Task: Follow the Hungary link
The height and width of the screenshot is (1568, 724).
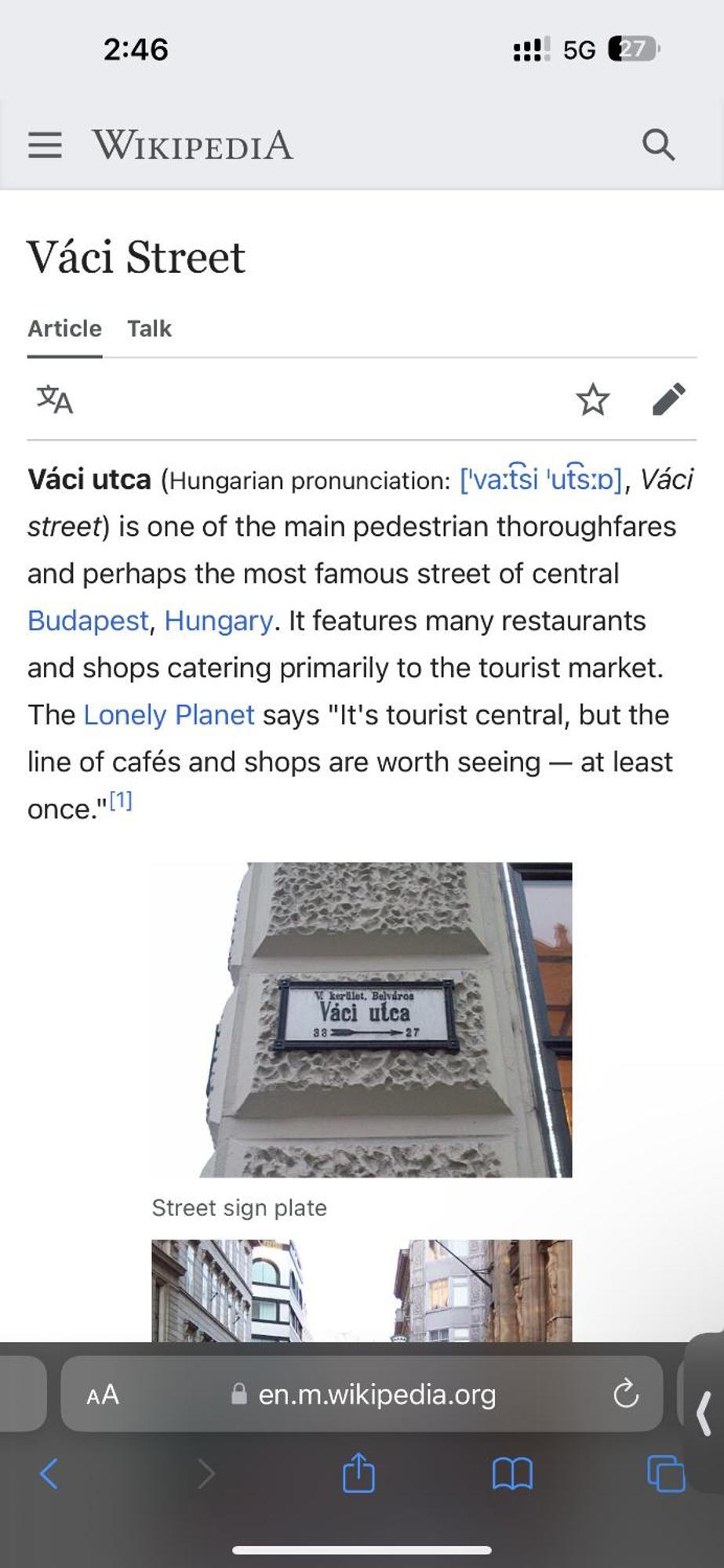Action: click(x=218, y=621)
